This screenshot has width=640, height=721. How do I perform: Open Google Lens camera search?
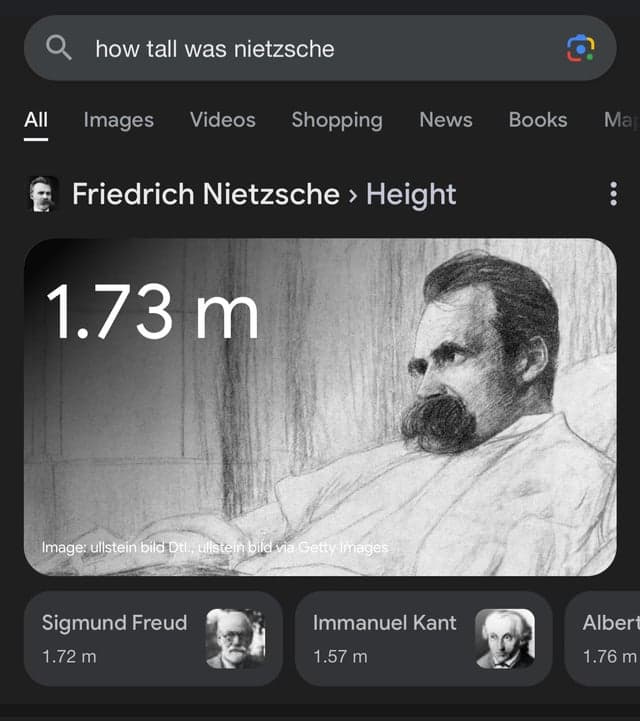coord(580,48)
